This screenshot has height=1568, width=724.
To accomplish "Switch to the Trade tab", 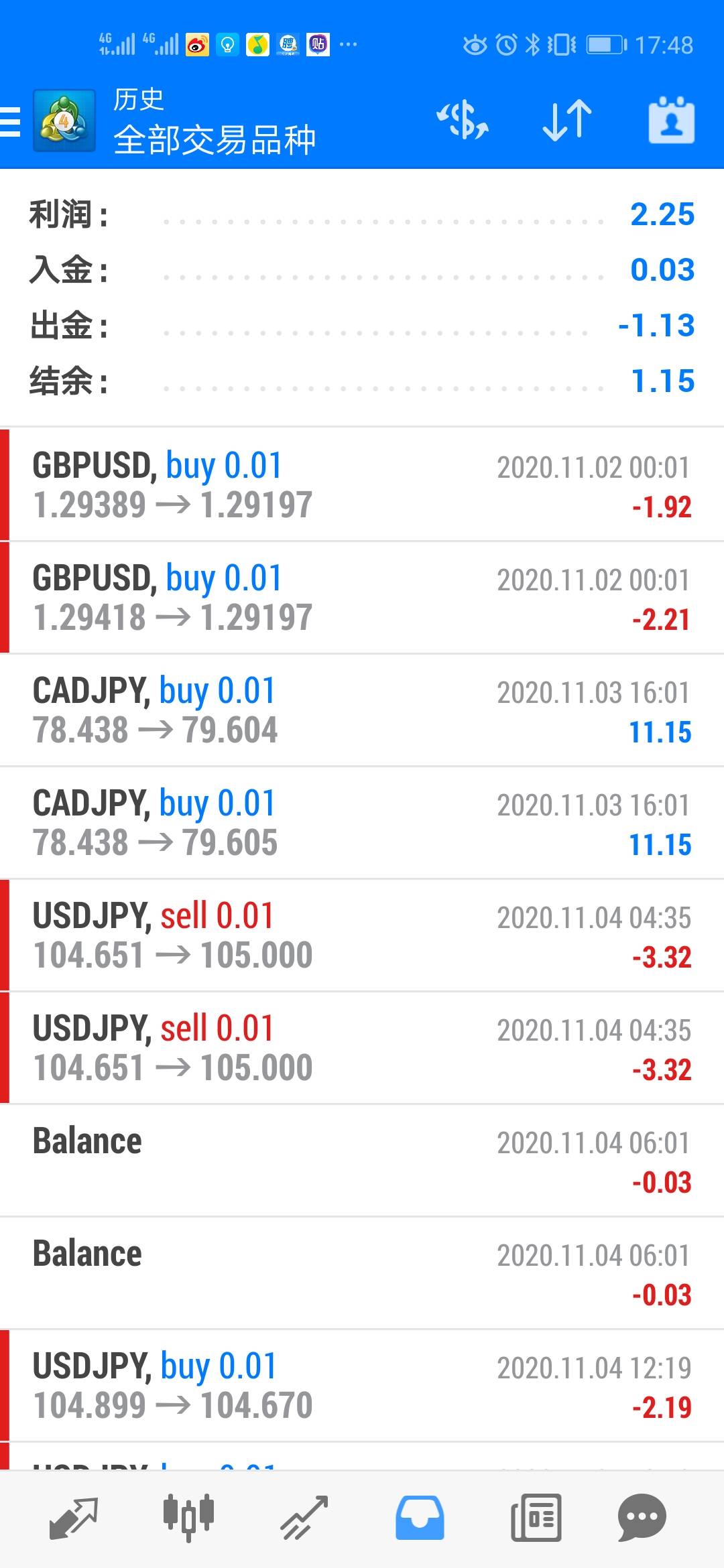I will coord(304,1518).
